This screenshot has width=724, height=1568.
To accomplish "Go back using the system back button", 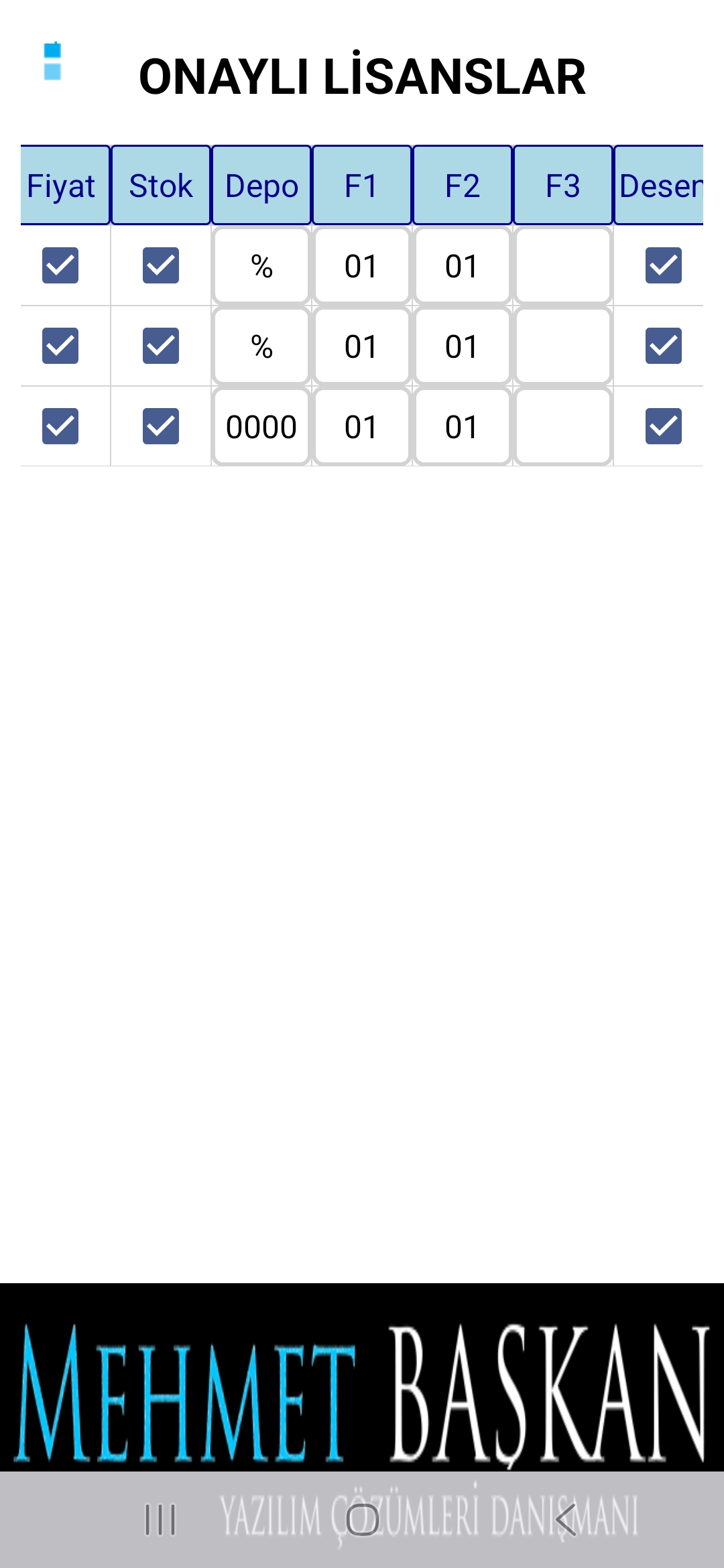I will click(x=566, y=1519).
